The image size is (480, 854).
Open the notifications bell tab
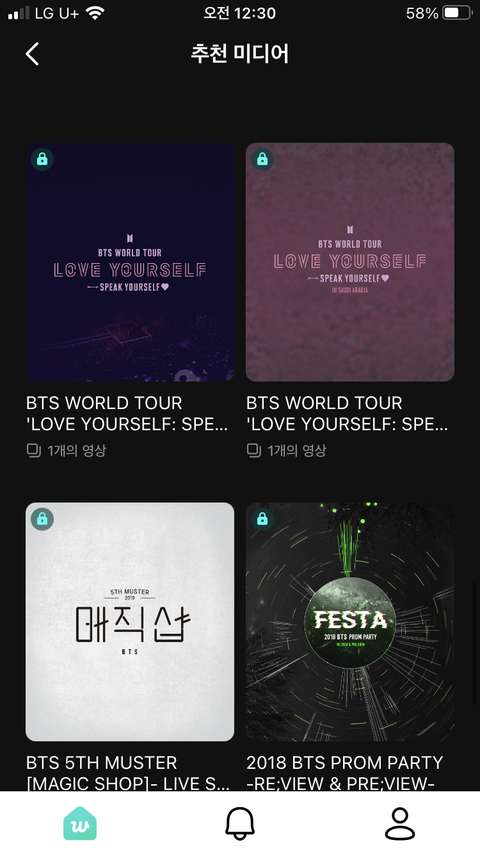[x=240, y=824]
